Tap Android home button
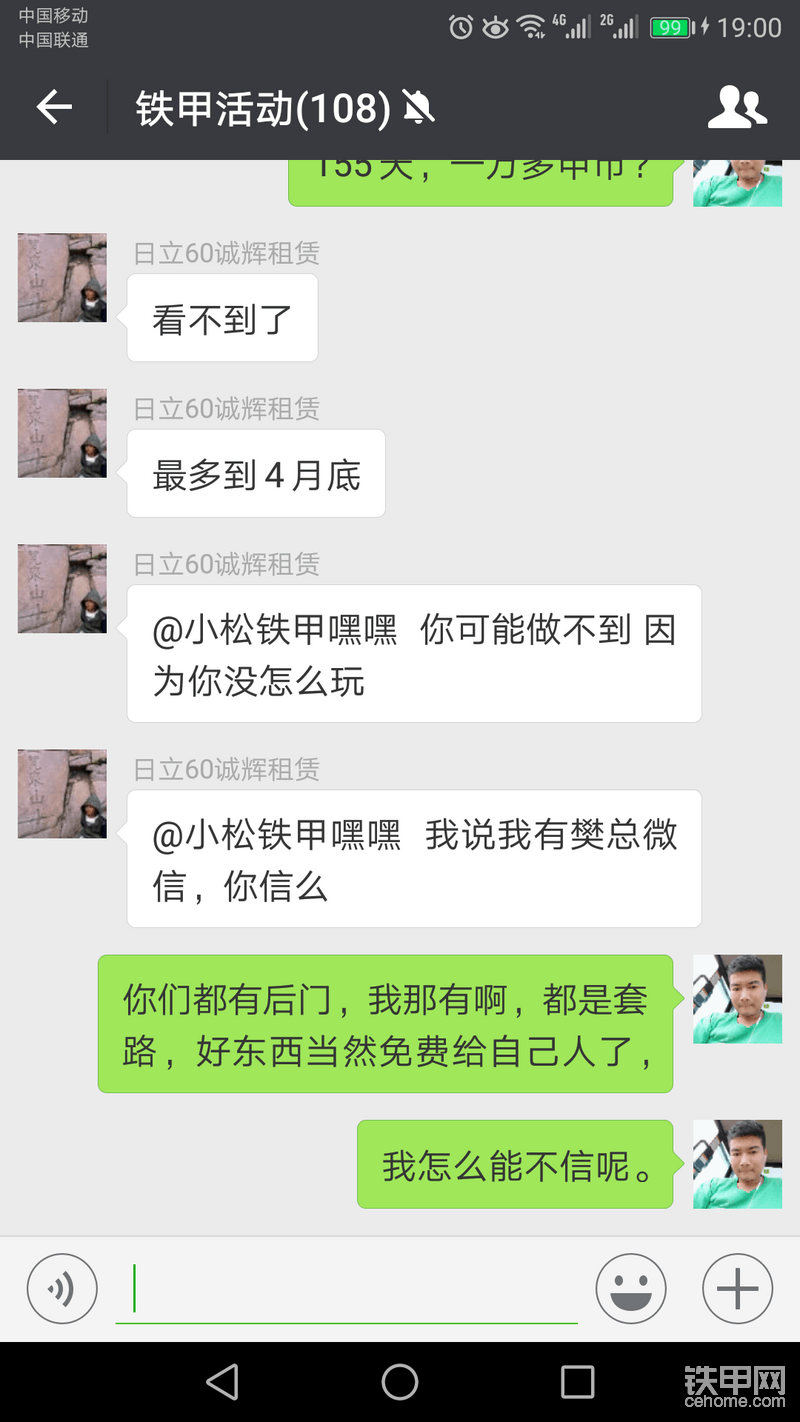 400,1382
